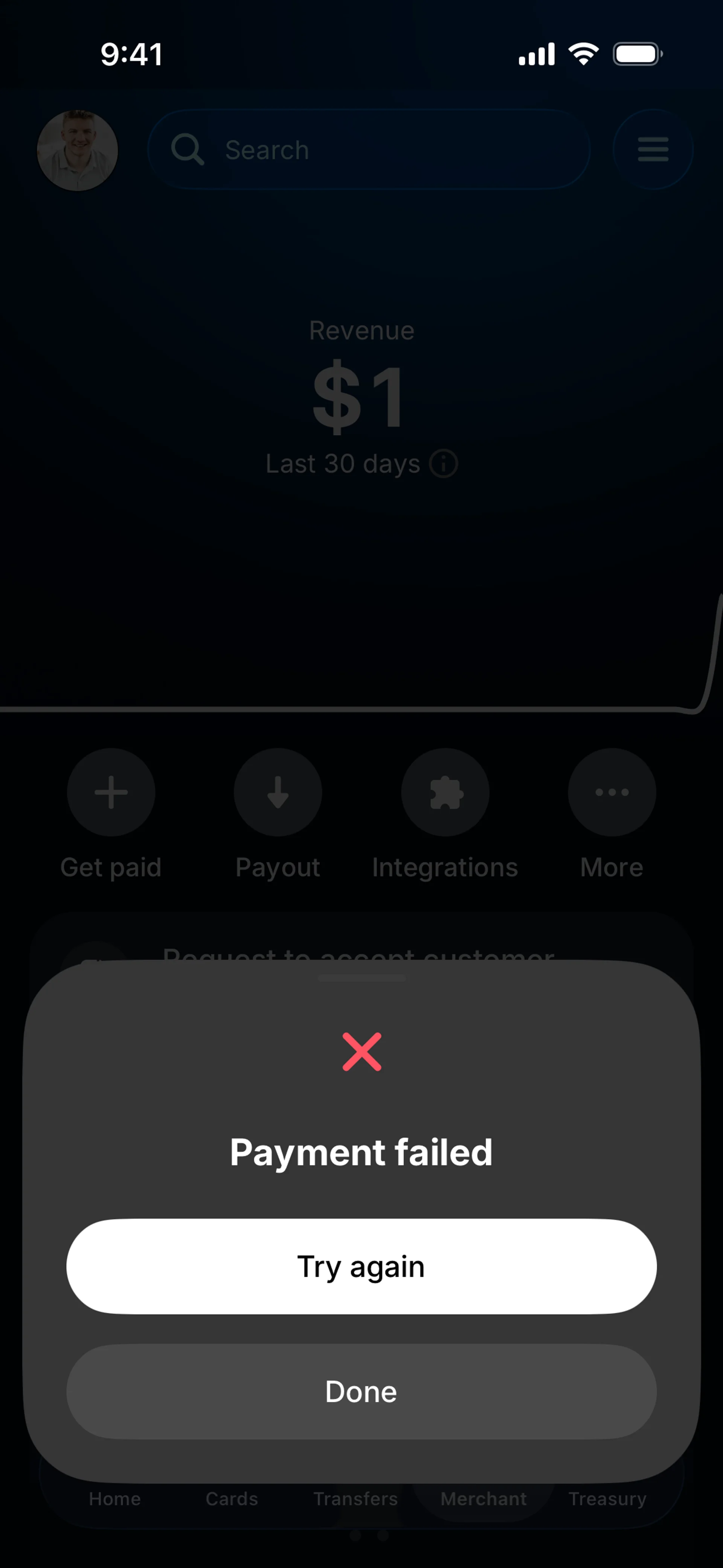Viewport: 723px width, 1568px height.
Task: Tap Done to close the Payment failed sheet
Action: point(361,1392)
